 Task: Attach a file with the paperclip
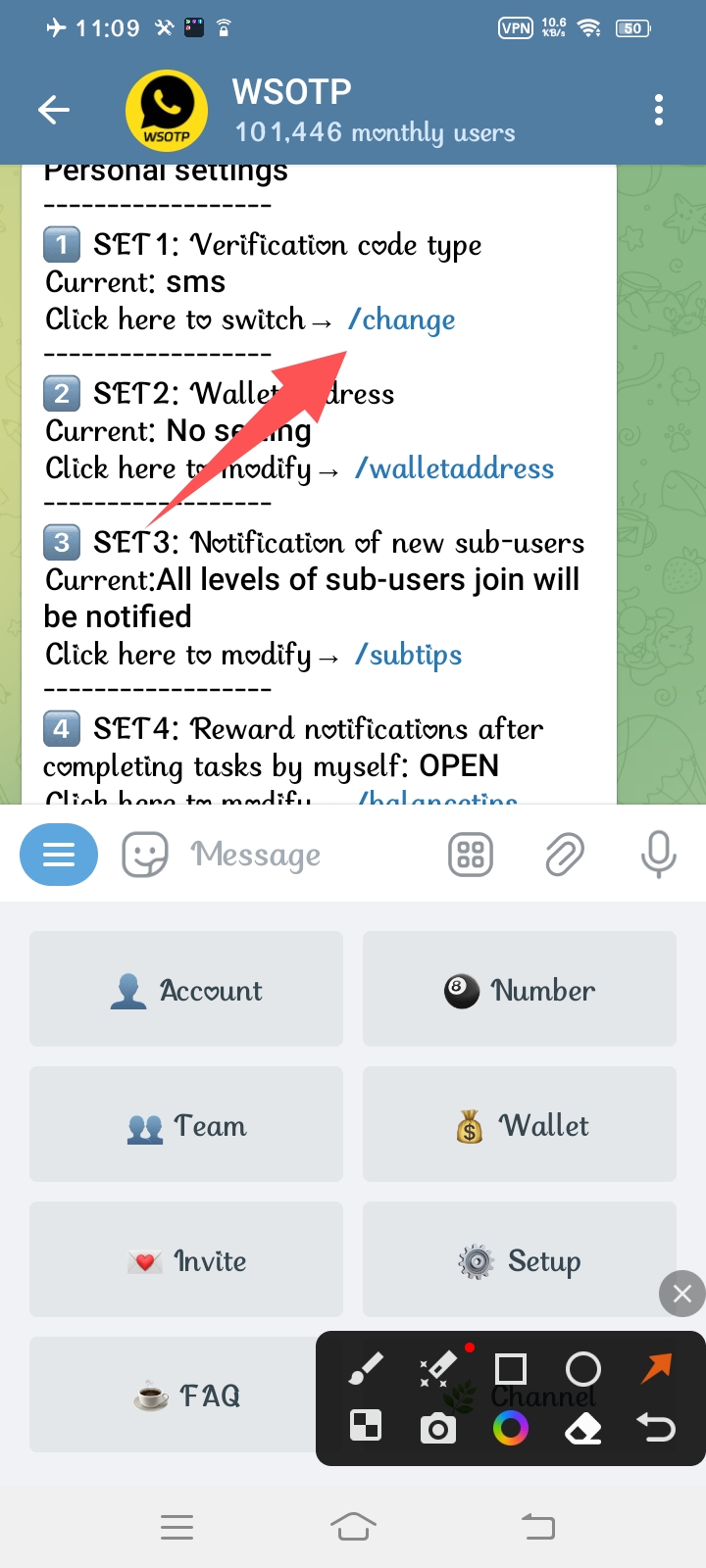click(x=564, y=855)
